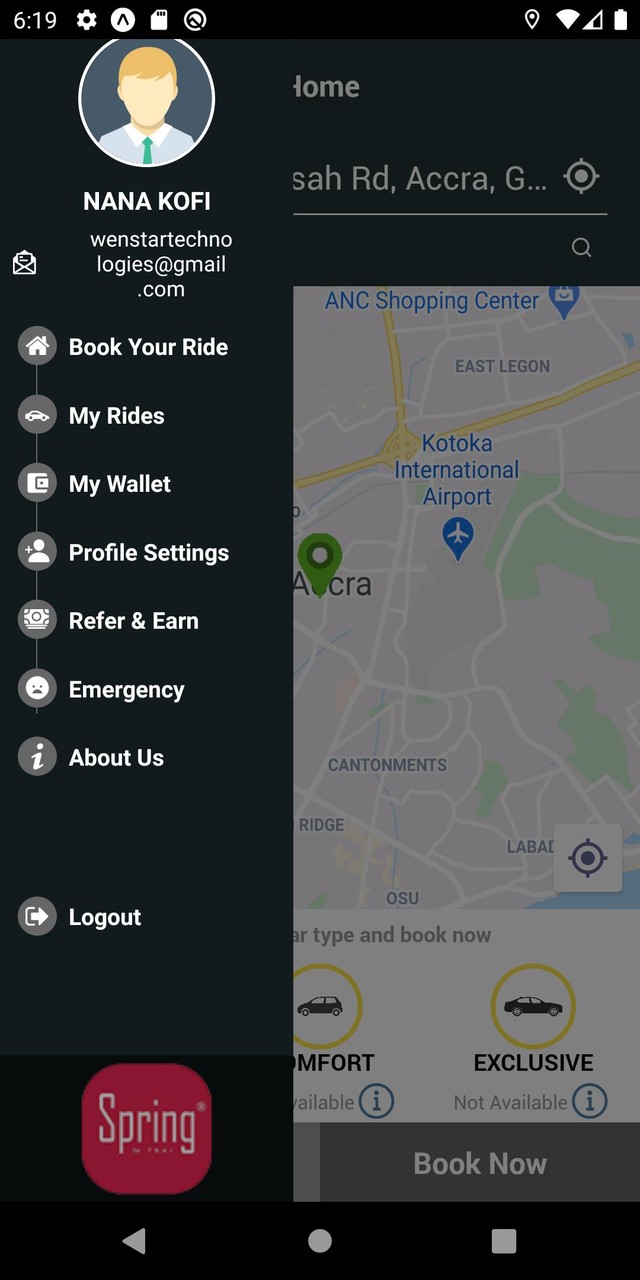
Task: Log out of the account
Action: (104, 917)
